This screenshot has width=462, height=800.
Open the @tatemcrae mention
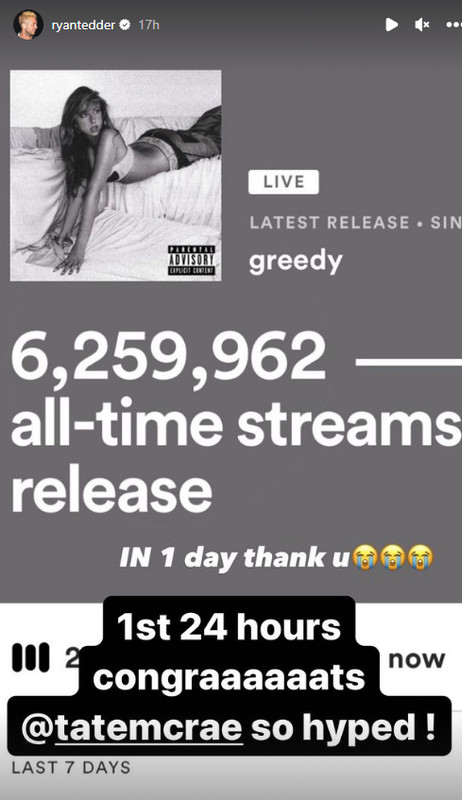point(132,728)
